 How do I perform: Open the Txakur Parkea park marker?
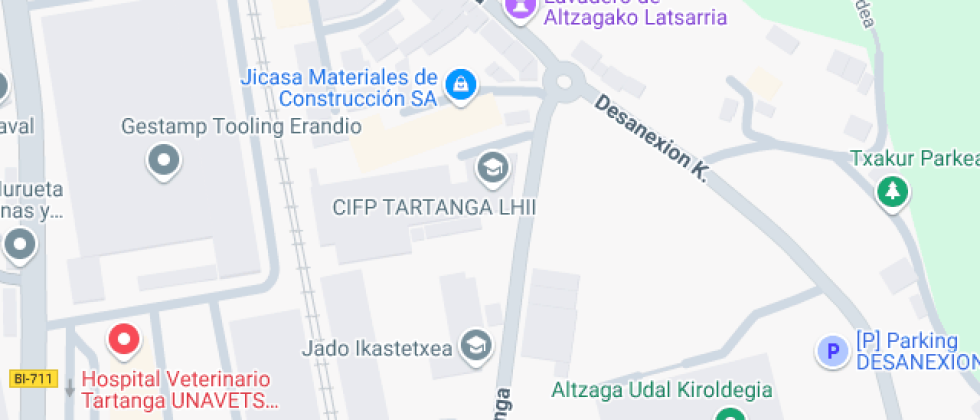[891, 190]
